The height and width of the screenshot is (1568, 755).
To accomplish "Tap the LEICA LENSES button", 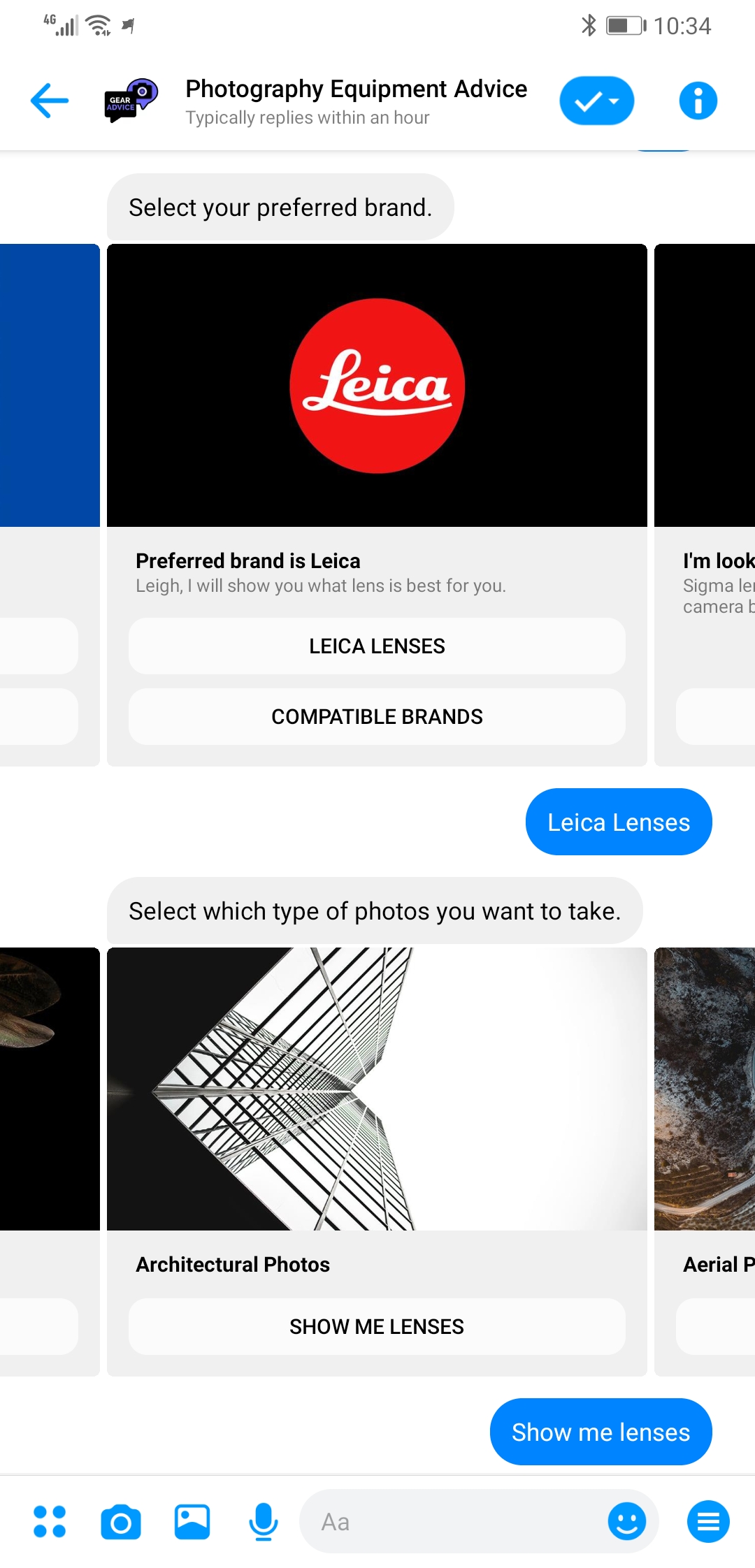I will point(377,646).
